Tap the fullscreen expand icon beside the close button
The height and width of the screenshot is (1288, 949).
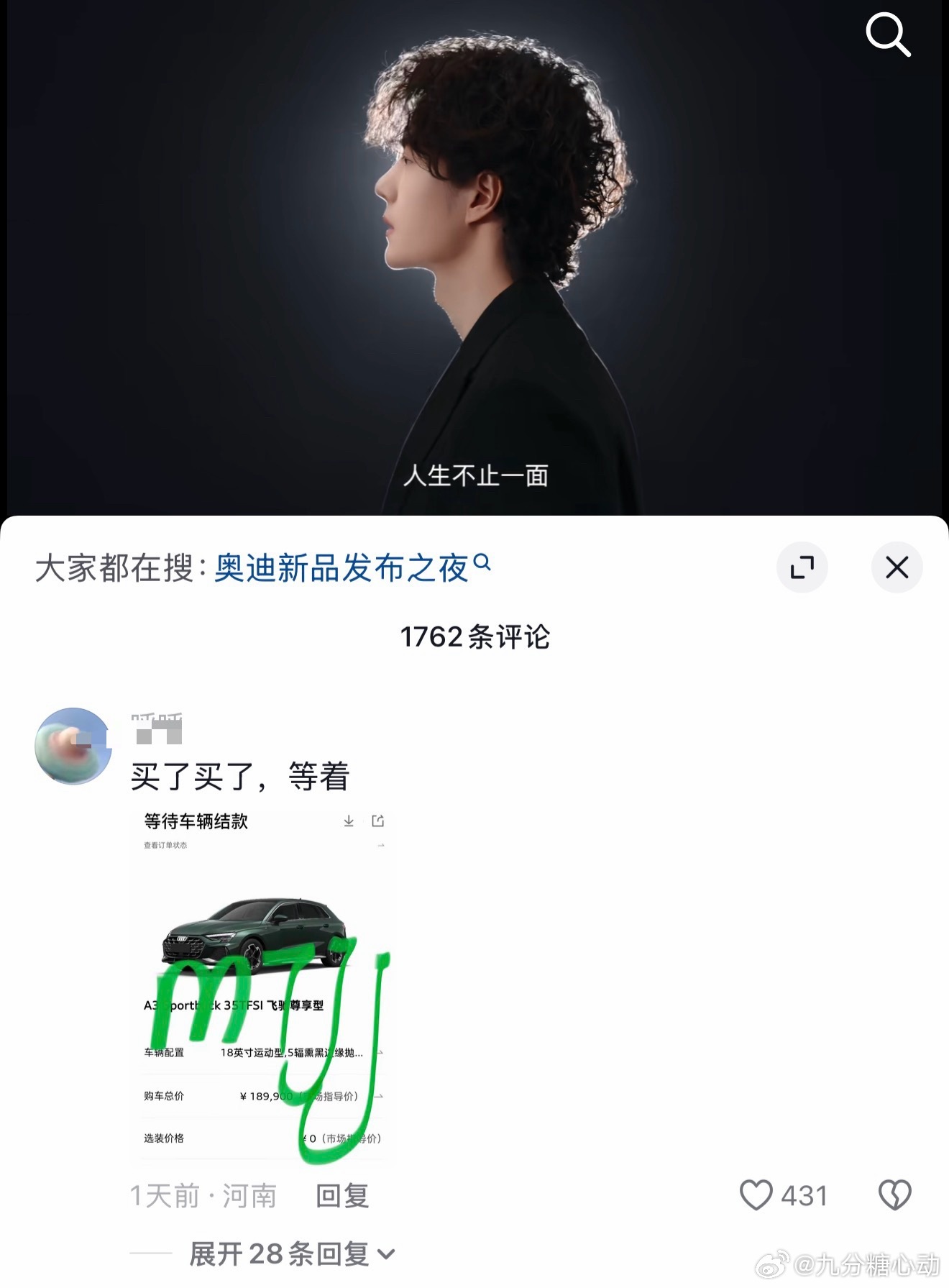[x=803, y=567]
